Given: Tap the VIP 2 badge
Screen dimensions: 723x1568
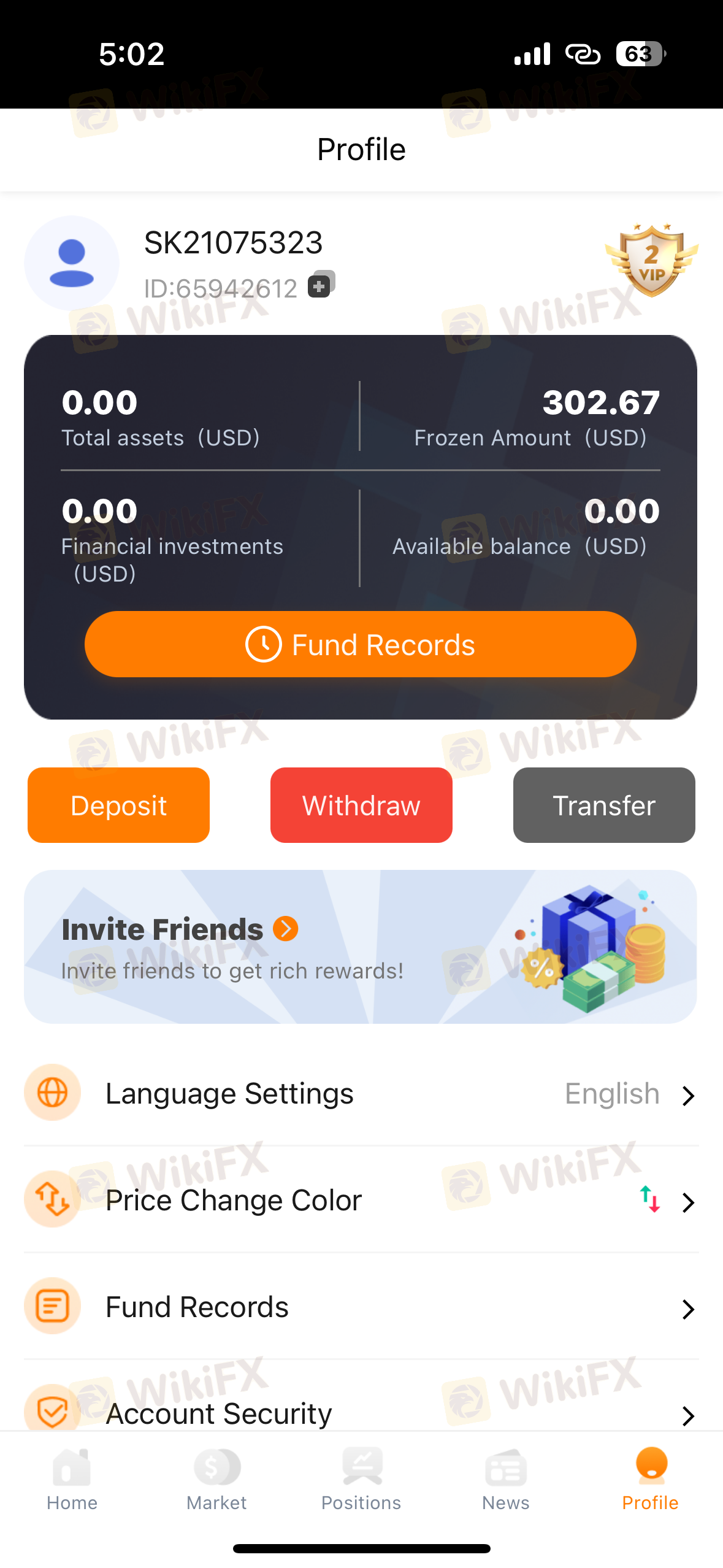Looking at the screenshot, I should coord(651,261).
